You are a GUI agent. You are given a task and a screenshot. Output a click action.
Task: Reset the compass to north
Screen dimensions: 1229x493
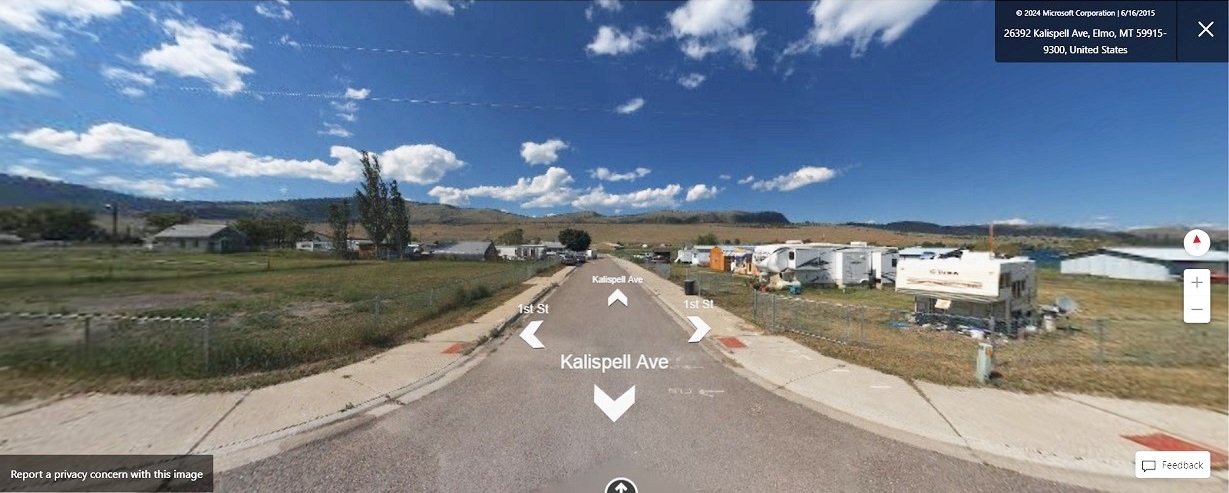click(1197, 242)
